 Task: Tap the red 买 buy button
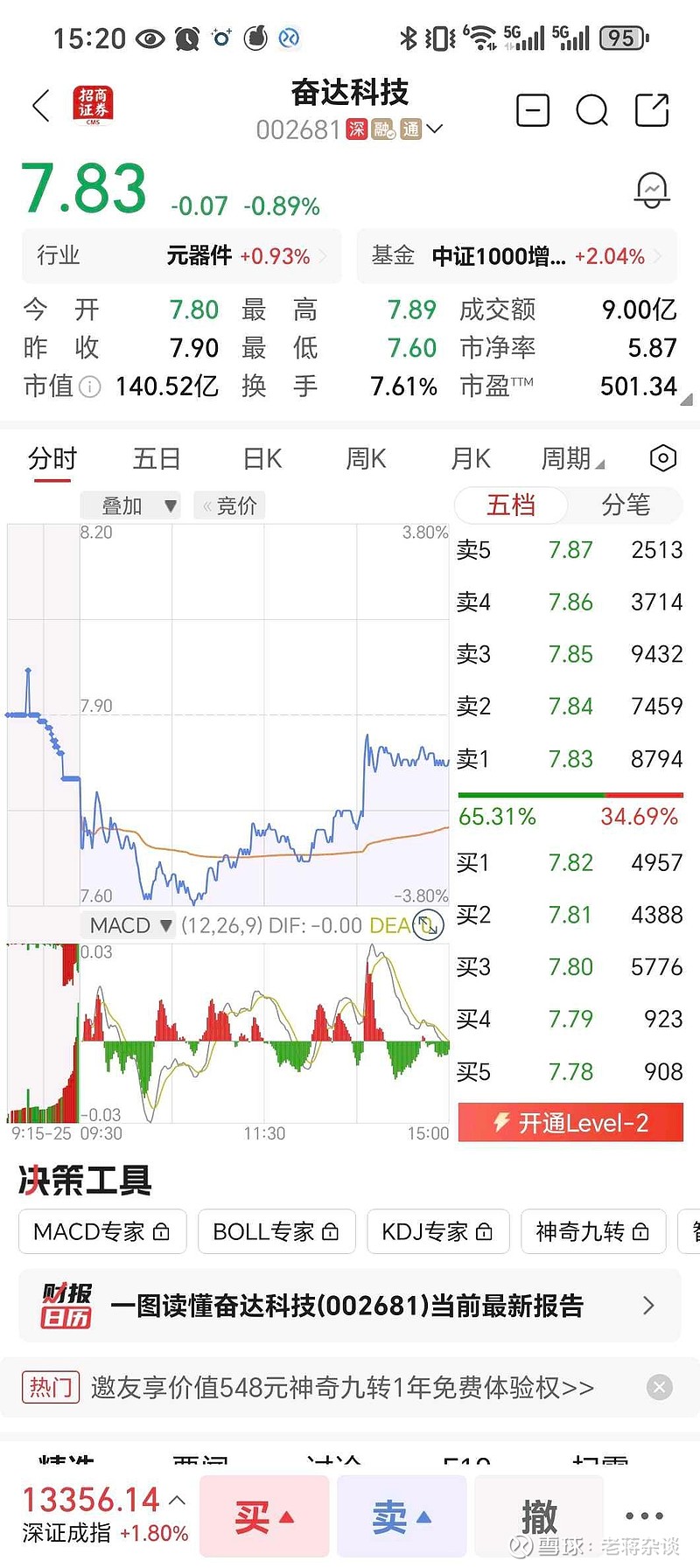point(263,1516)
